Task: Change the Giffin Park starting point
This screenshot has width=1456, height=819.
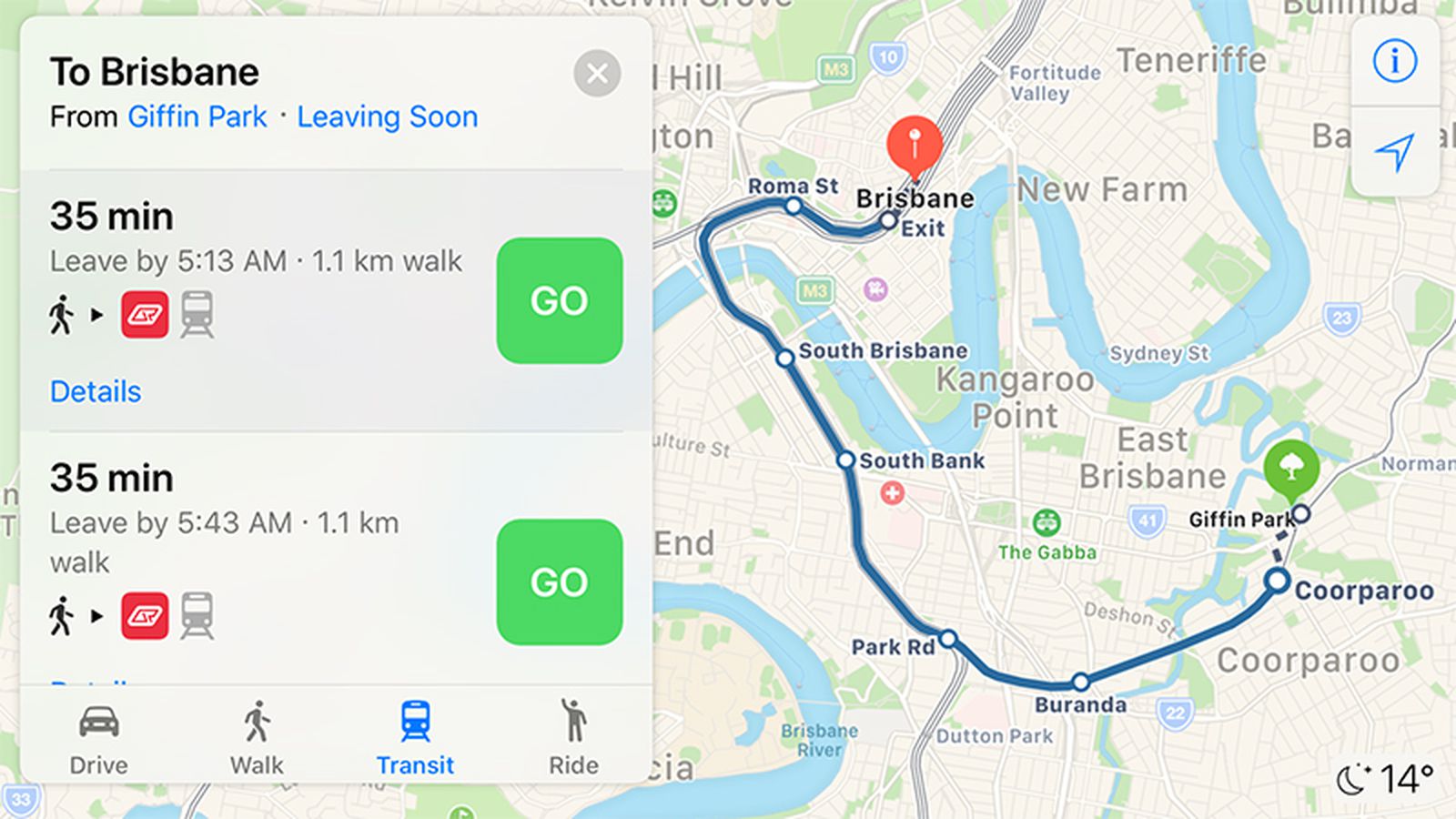Action: click(x=197, y=116)
